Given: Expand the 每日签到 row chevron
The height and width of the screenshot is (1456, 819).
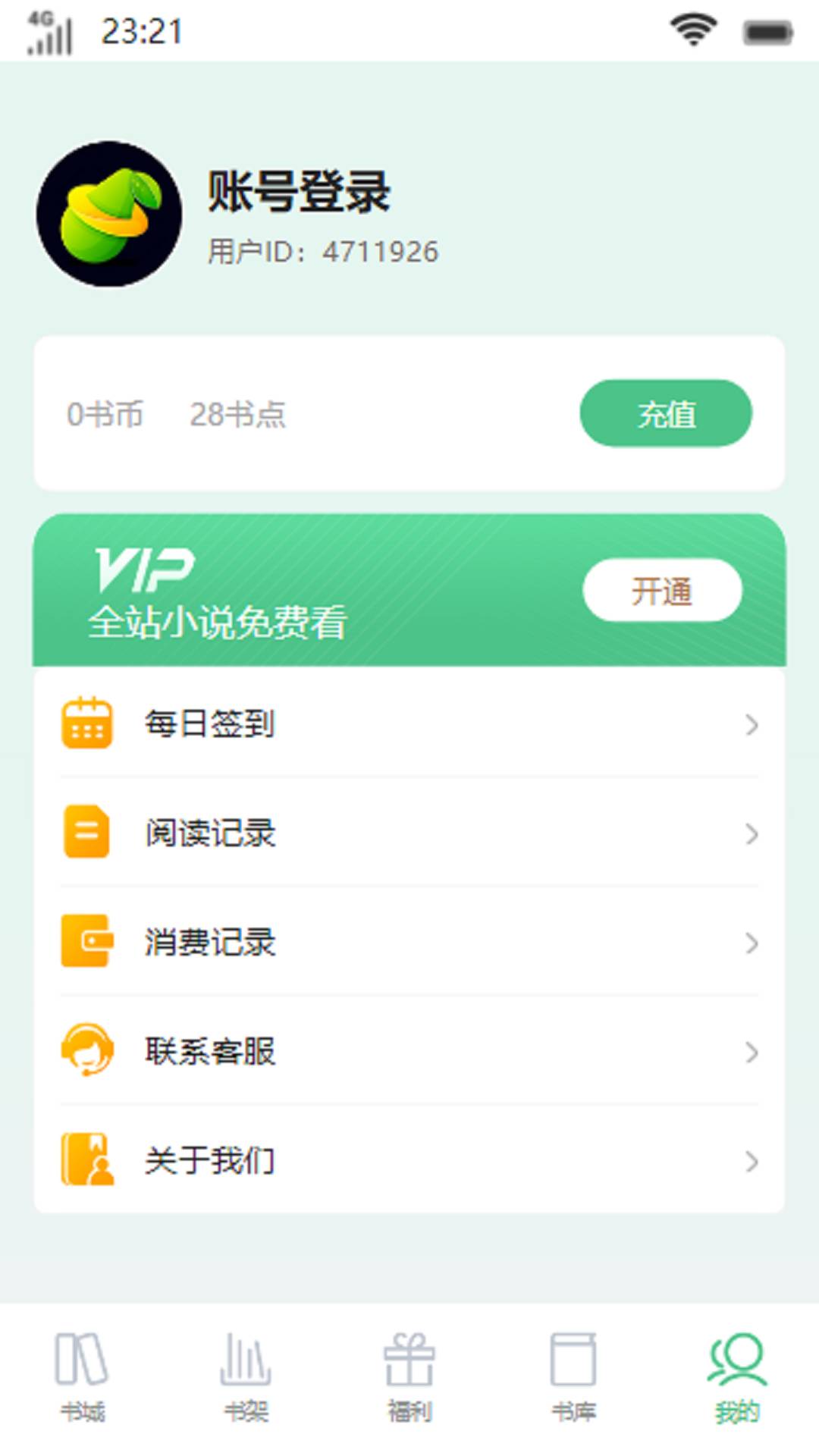Looking at the screenshot, I should 752,725.
